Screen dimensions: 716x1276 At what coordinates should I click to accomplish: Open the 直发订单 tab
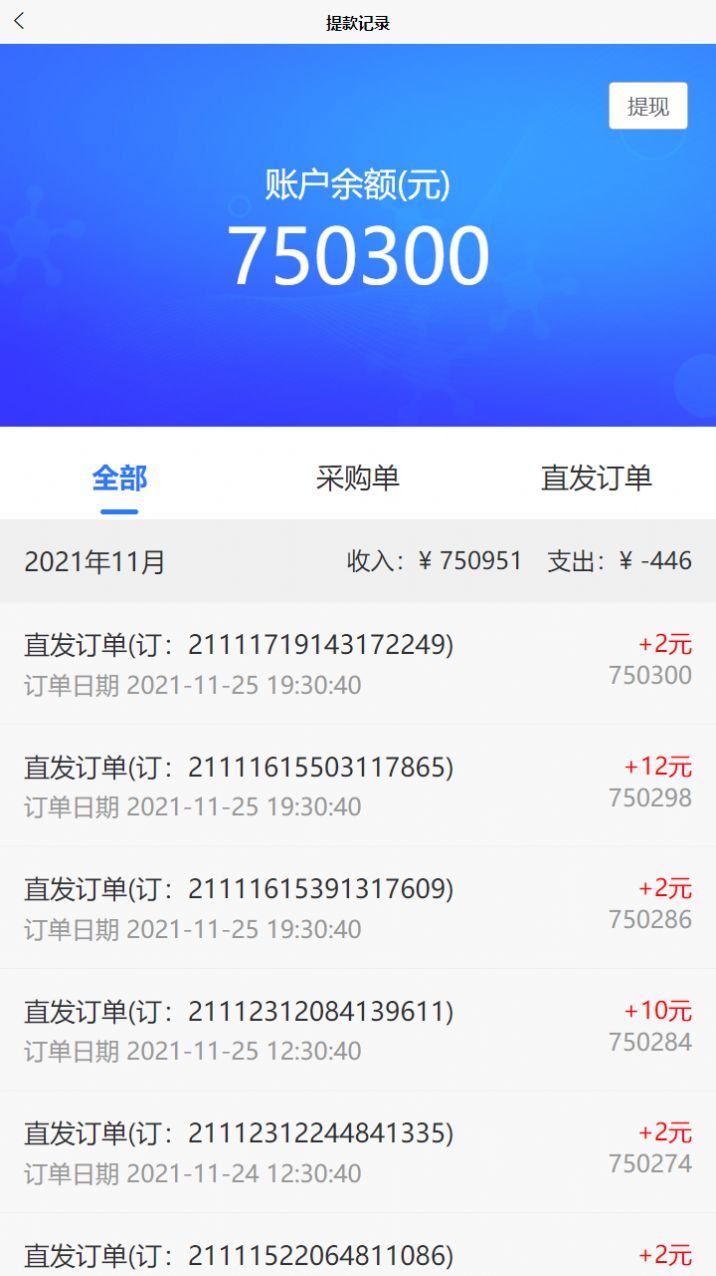pyautogui.click(x=596, y=478)
